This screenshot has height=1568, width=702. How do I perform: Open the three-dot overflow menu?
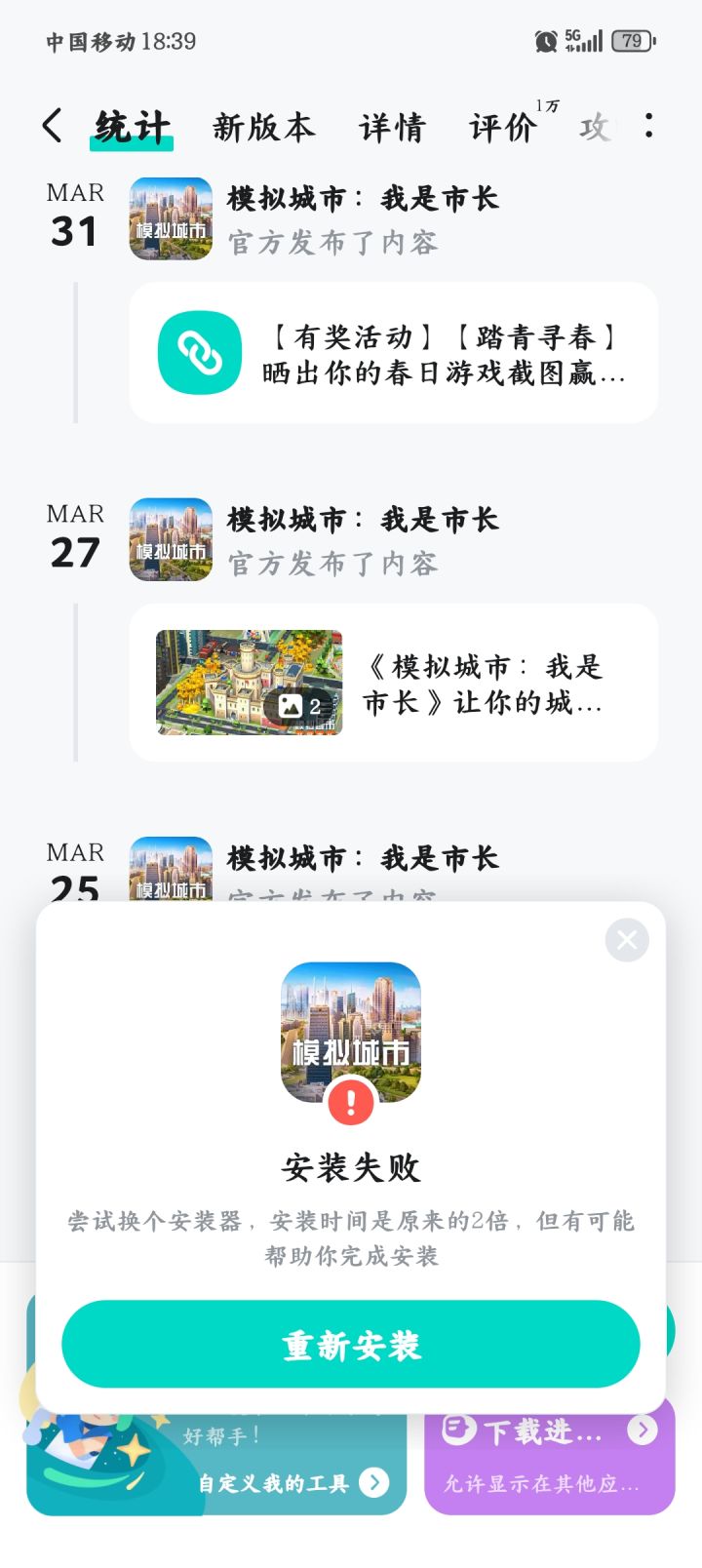(x=647, y=127)
